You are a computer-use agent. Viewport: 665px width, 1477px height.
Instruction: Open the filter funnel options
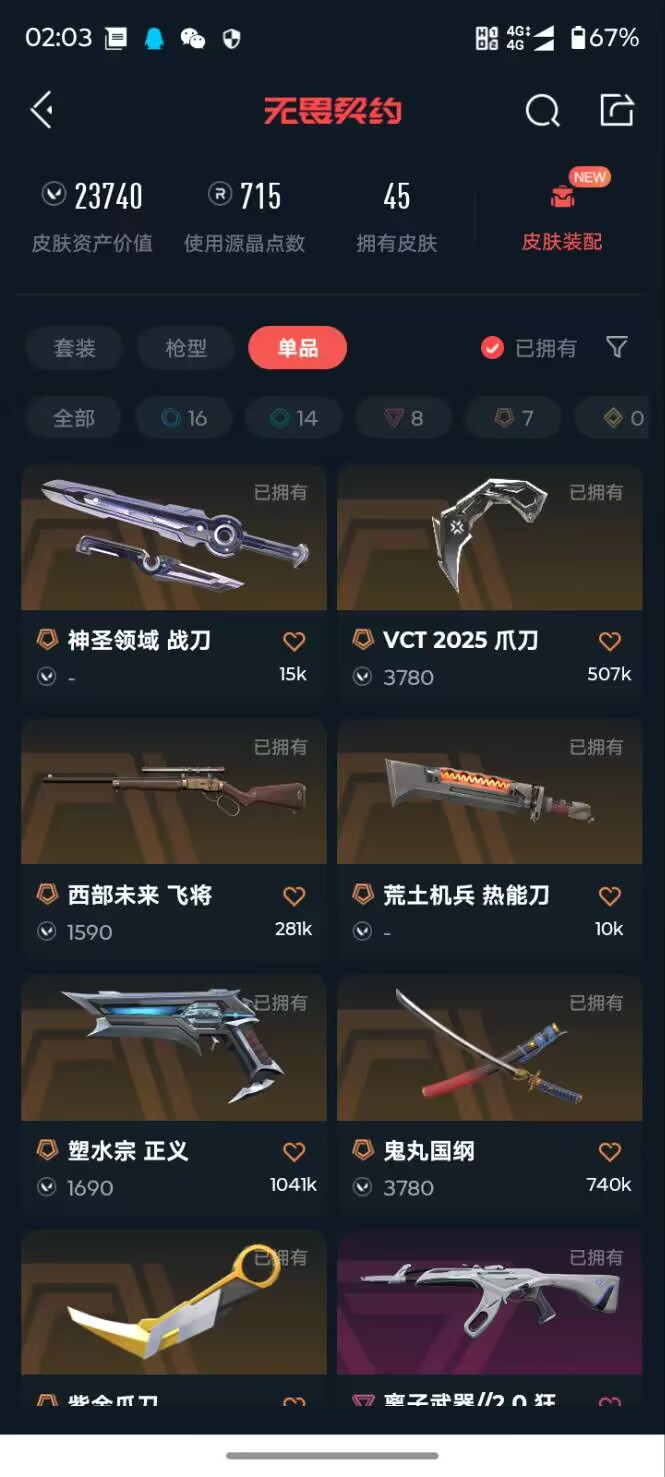click(x=617, y=347)
